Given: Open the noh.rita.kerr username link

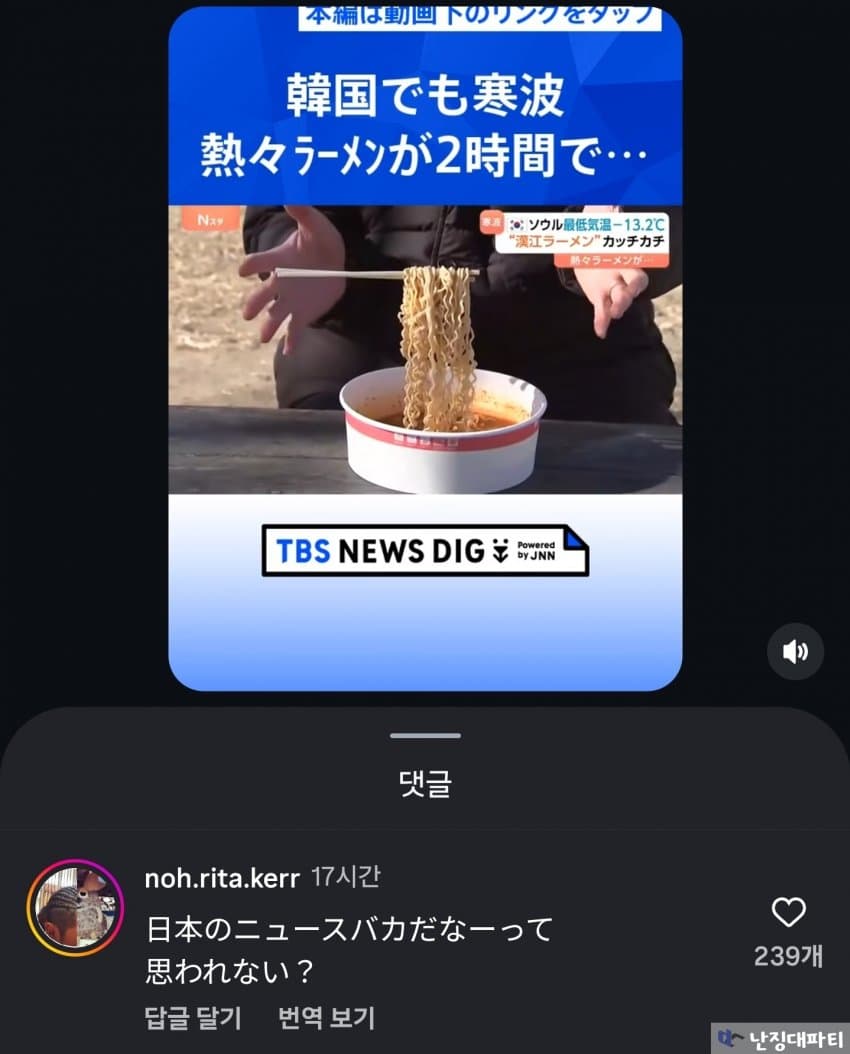Looking at the screenshot, I should (222, 878).
